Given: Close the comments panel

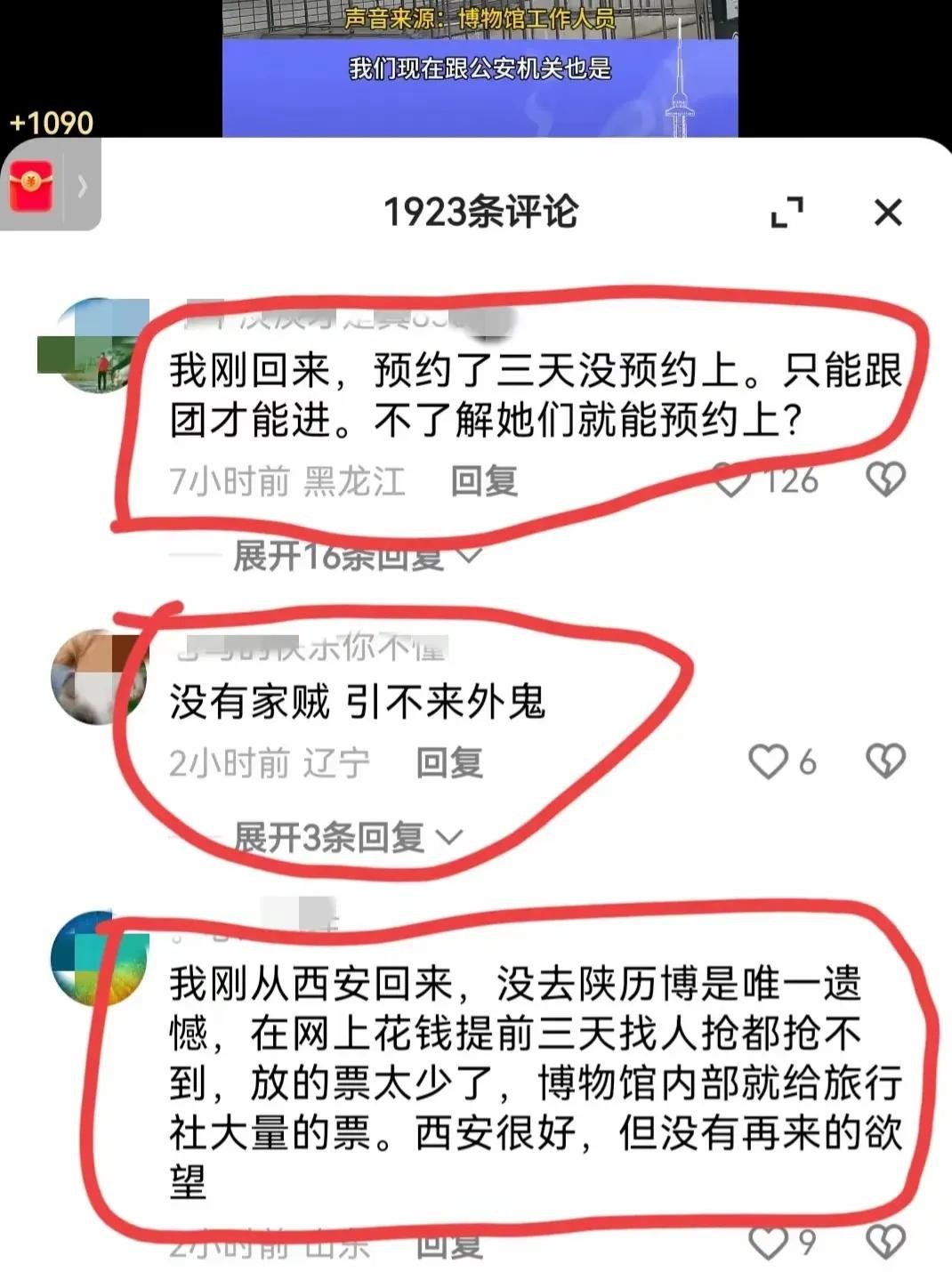Looking at the screenshot, I should click(887, 213).
